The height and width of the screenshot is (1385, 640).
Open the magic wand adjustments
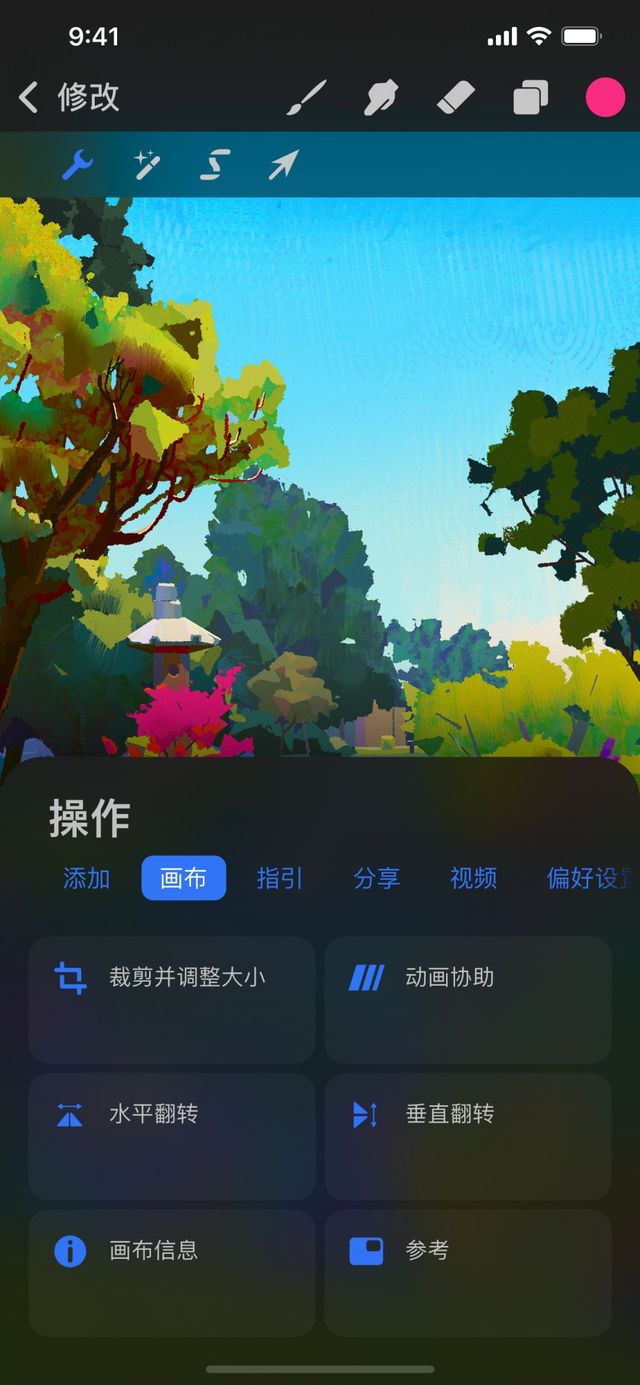pyautogui.click(x=147, y=164)
